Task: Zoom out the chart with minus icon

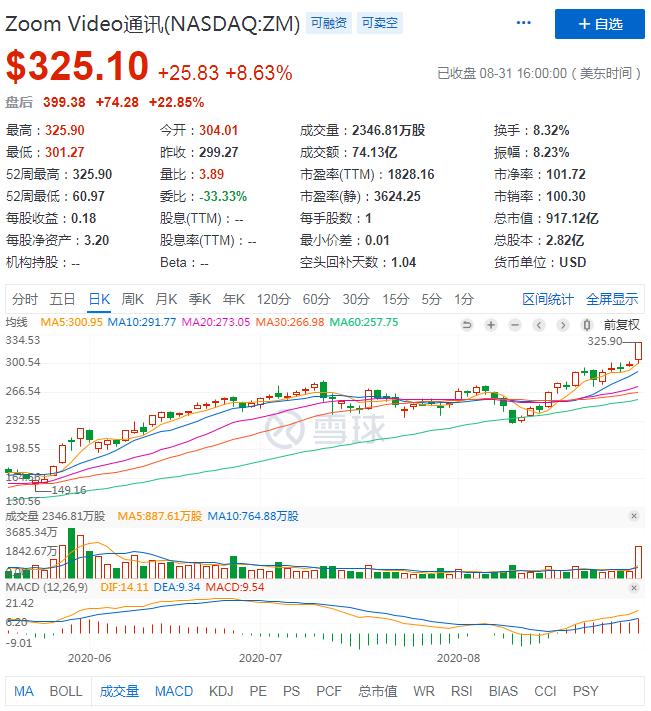Action: click(x=515, y=325)
